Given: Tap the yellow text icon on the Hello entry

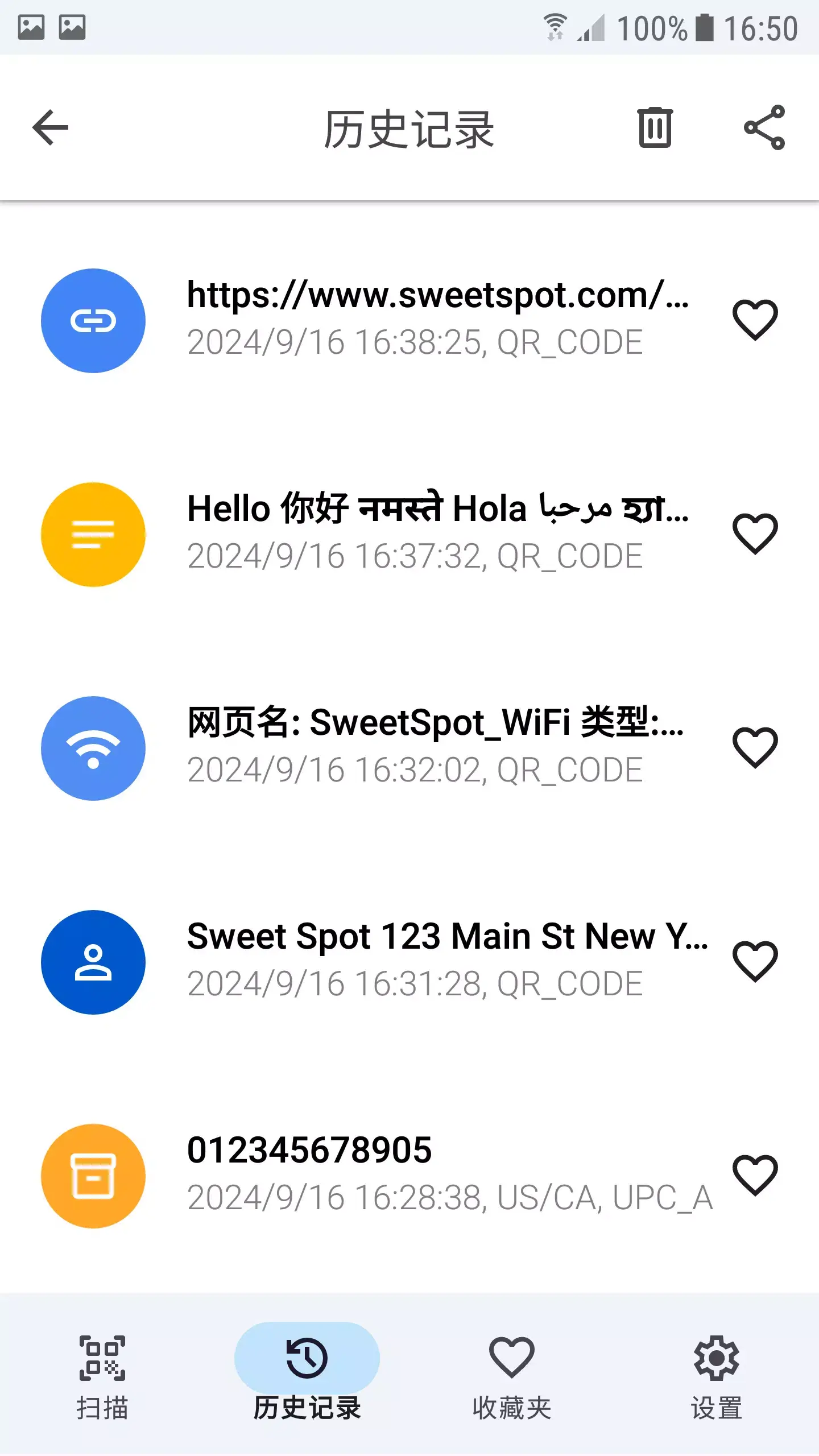Looking at the screenshot, I should tap(93, 533).
